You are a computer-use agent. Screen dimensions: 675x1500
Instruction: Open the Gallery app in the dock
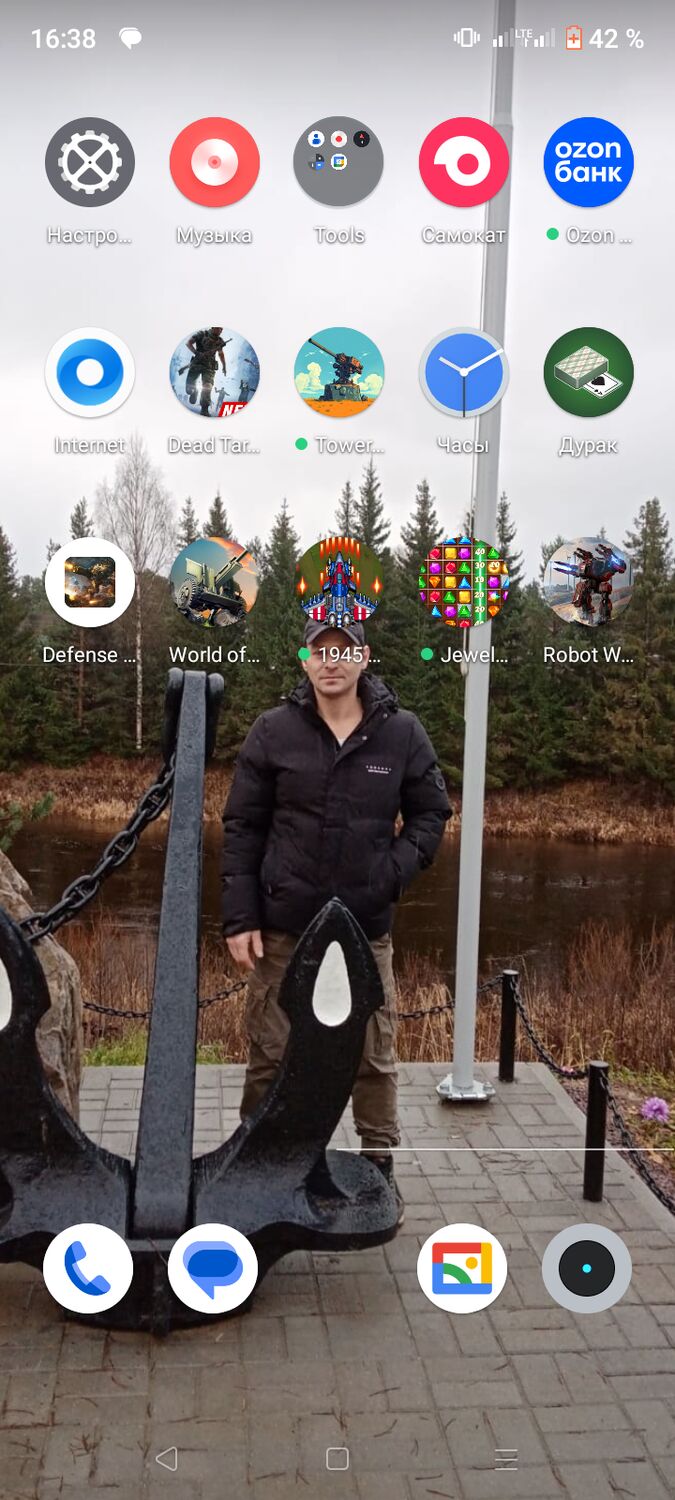point(462,1268)
